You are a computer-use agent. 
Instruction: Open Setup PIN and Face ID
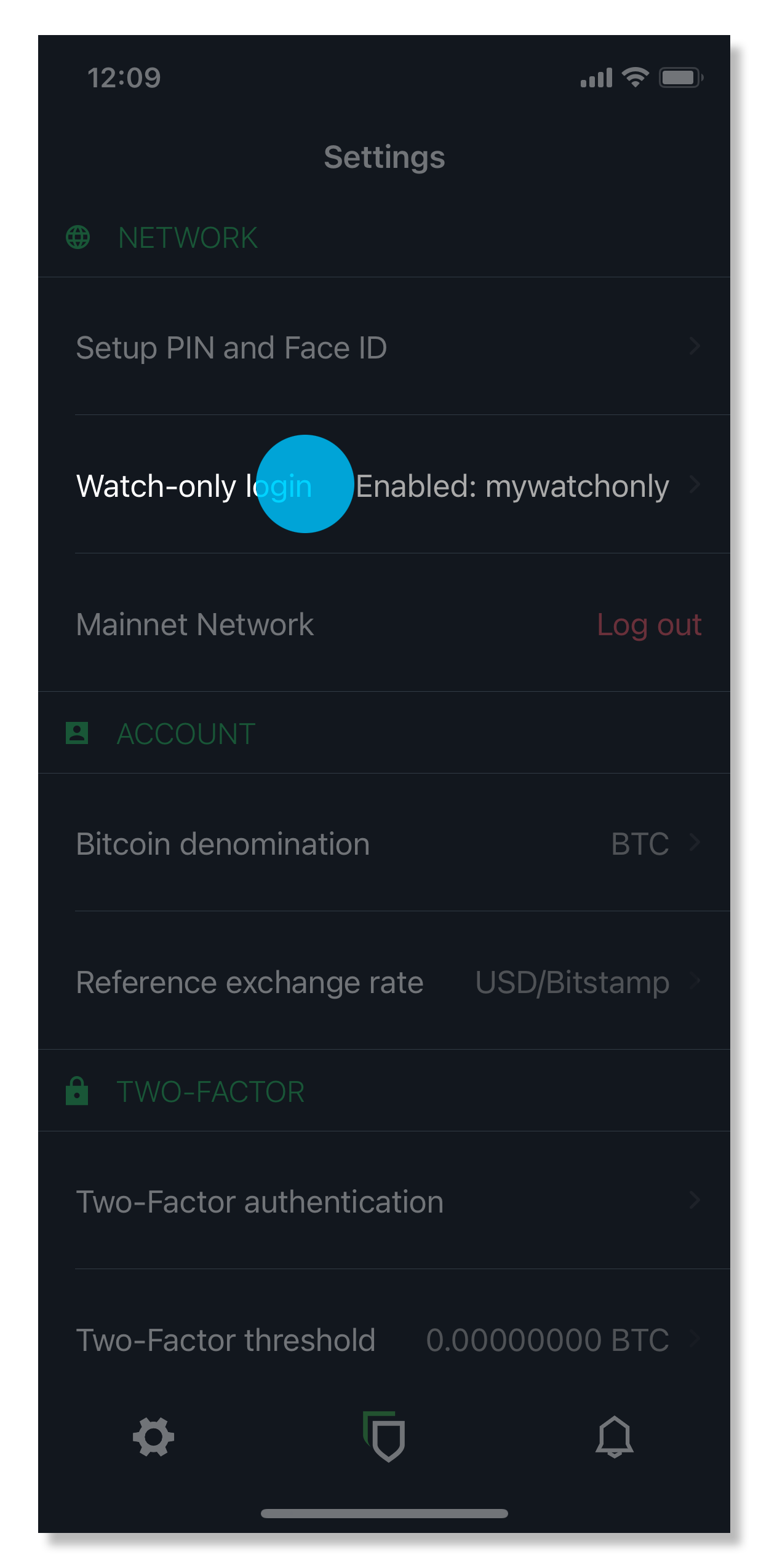[384, 347]
